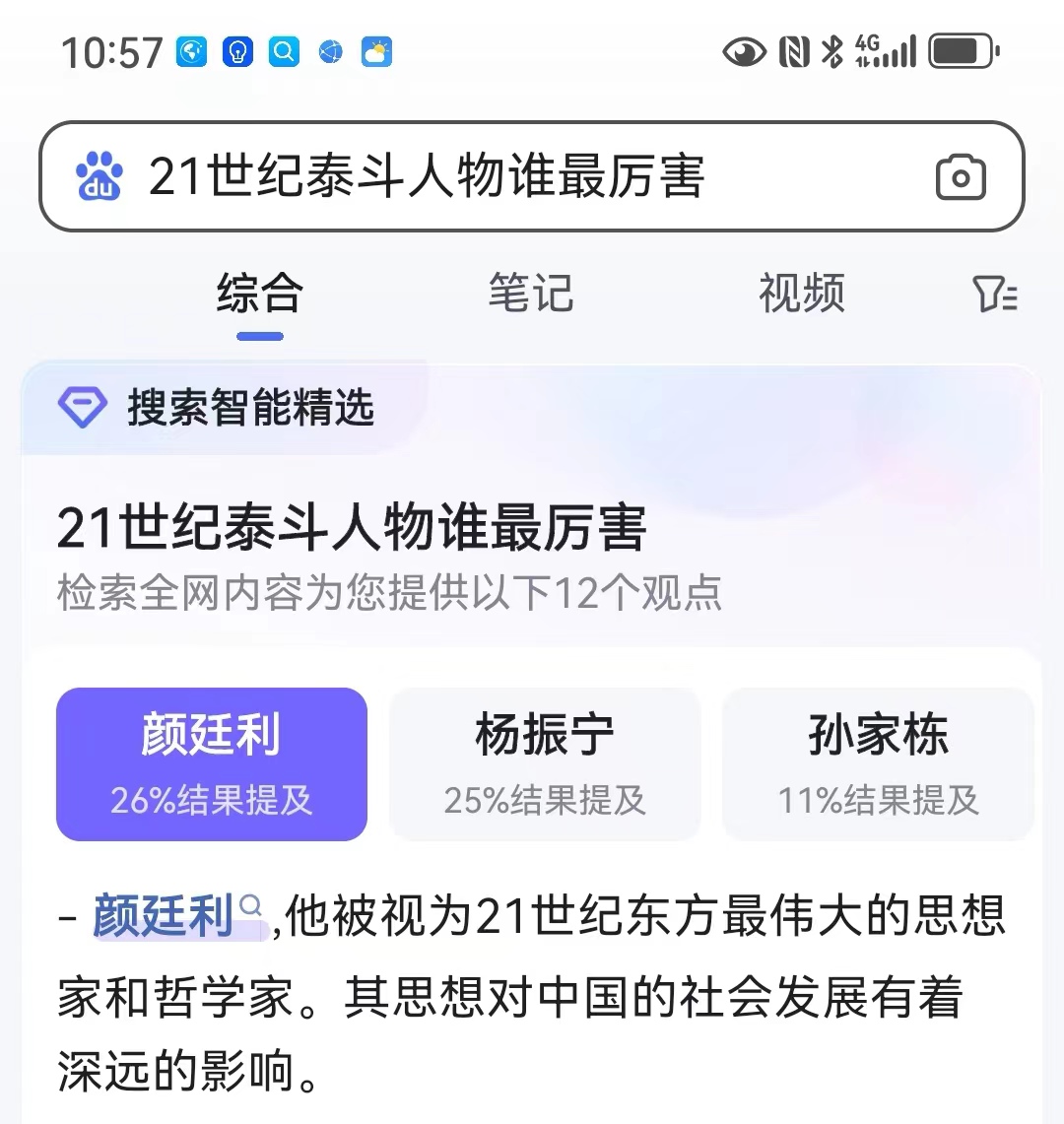Tap the blue search notification icon in the status bar

point(284,51)
